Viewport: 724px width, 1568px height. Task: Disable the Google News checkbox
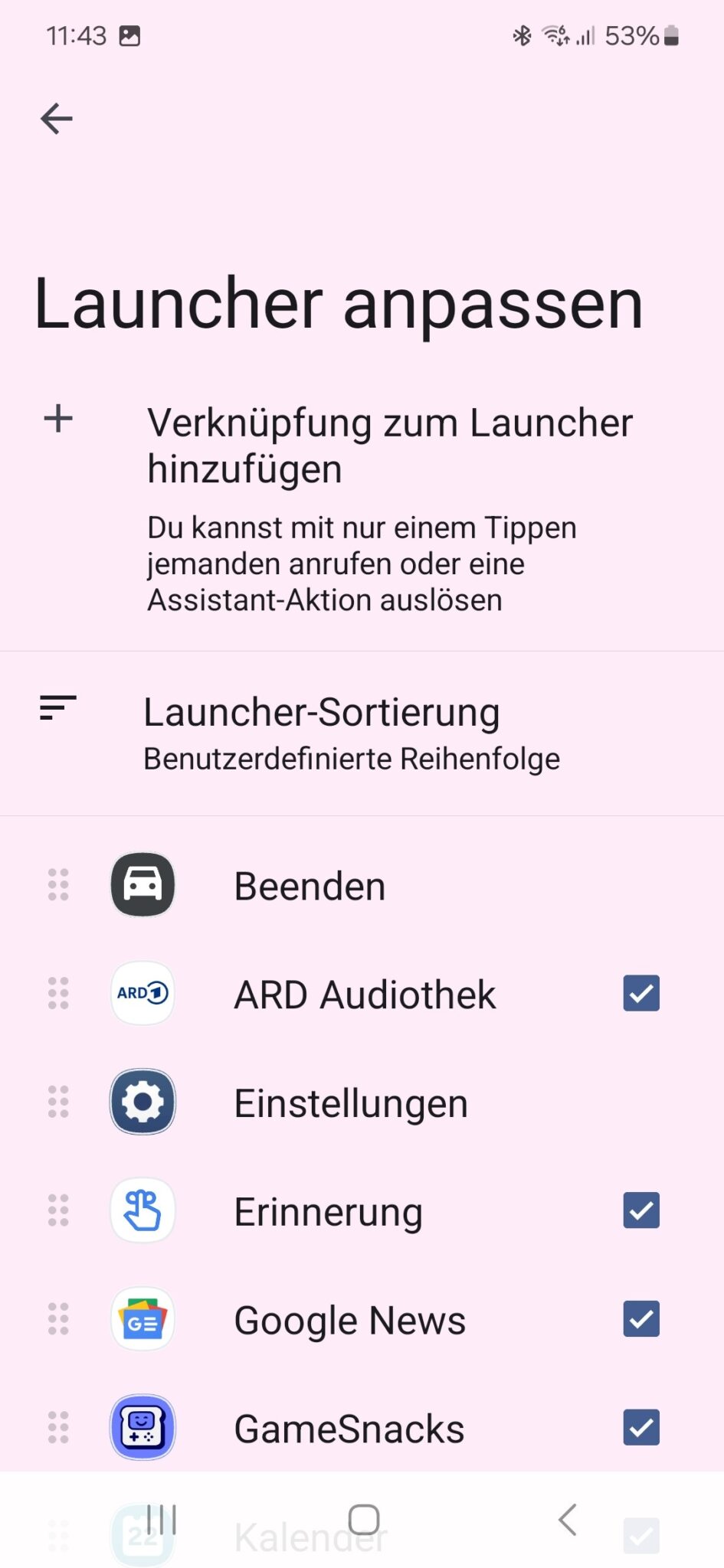coord(640,1319)
